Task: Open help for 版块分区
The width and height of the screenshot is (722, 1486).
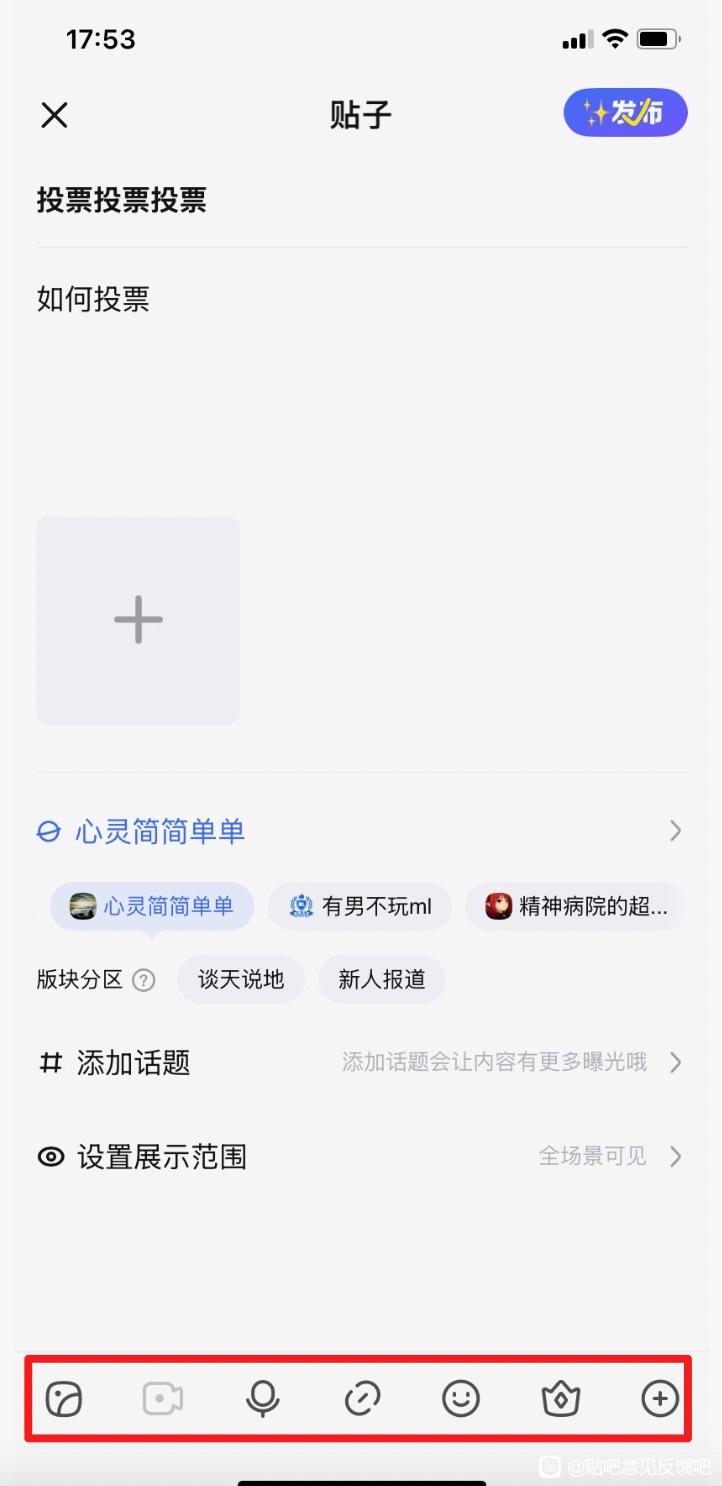Action: [x=144, y=980]
